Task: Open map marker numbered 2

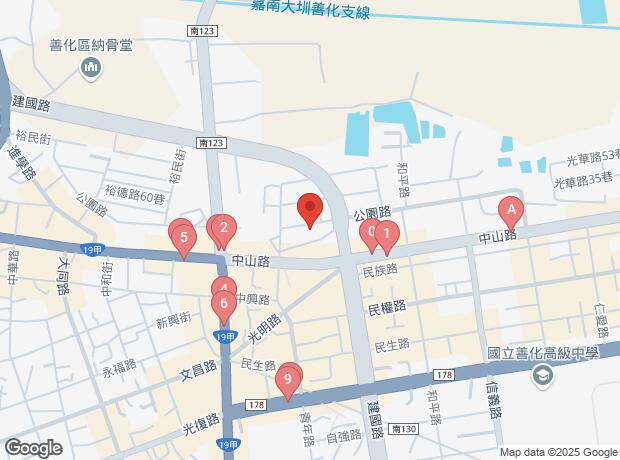Action: (224, 228)
